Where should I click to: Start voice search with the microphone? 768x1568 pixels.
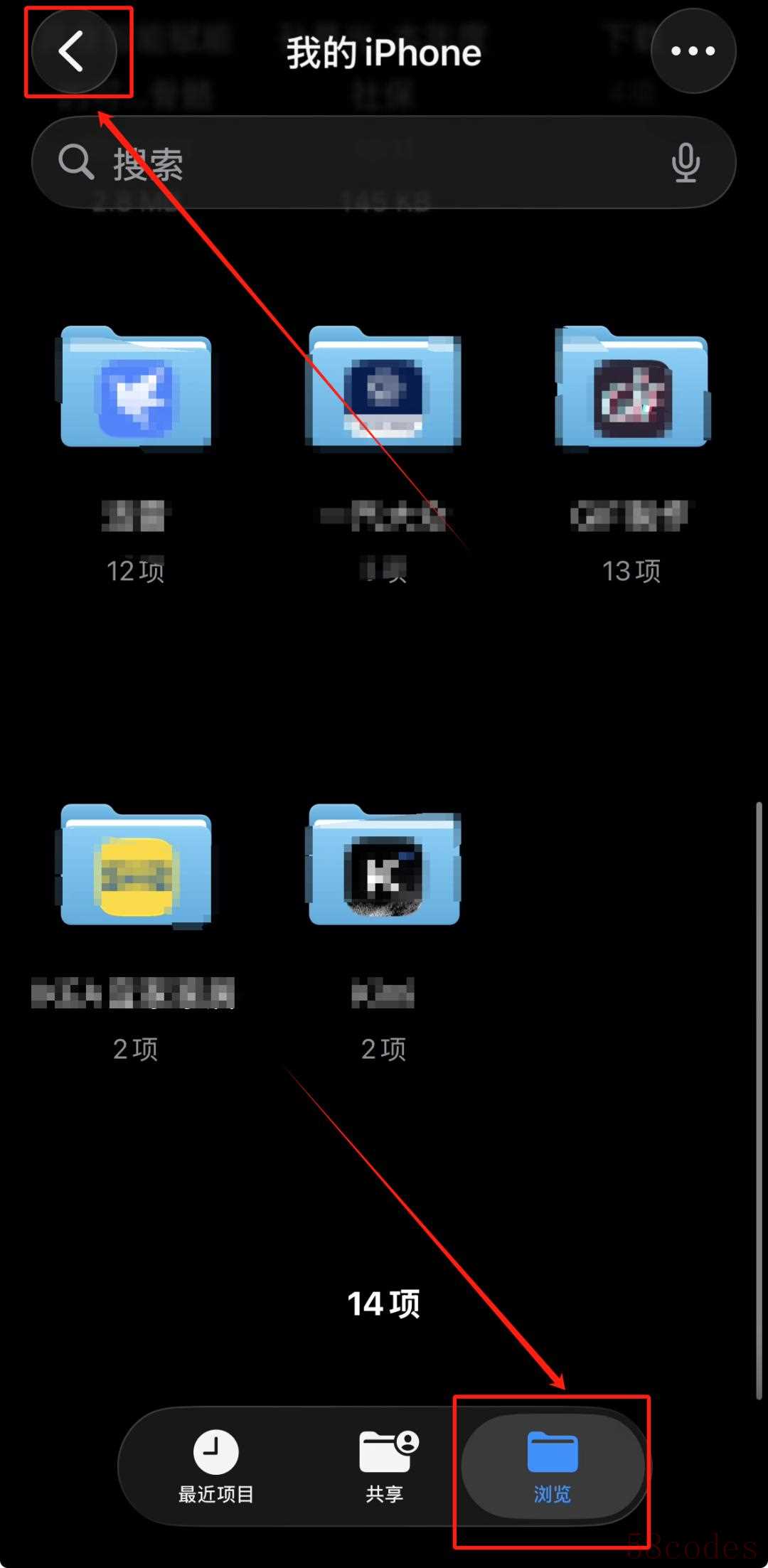686,163
